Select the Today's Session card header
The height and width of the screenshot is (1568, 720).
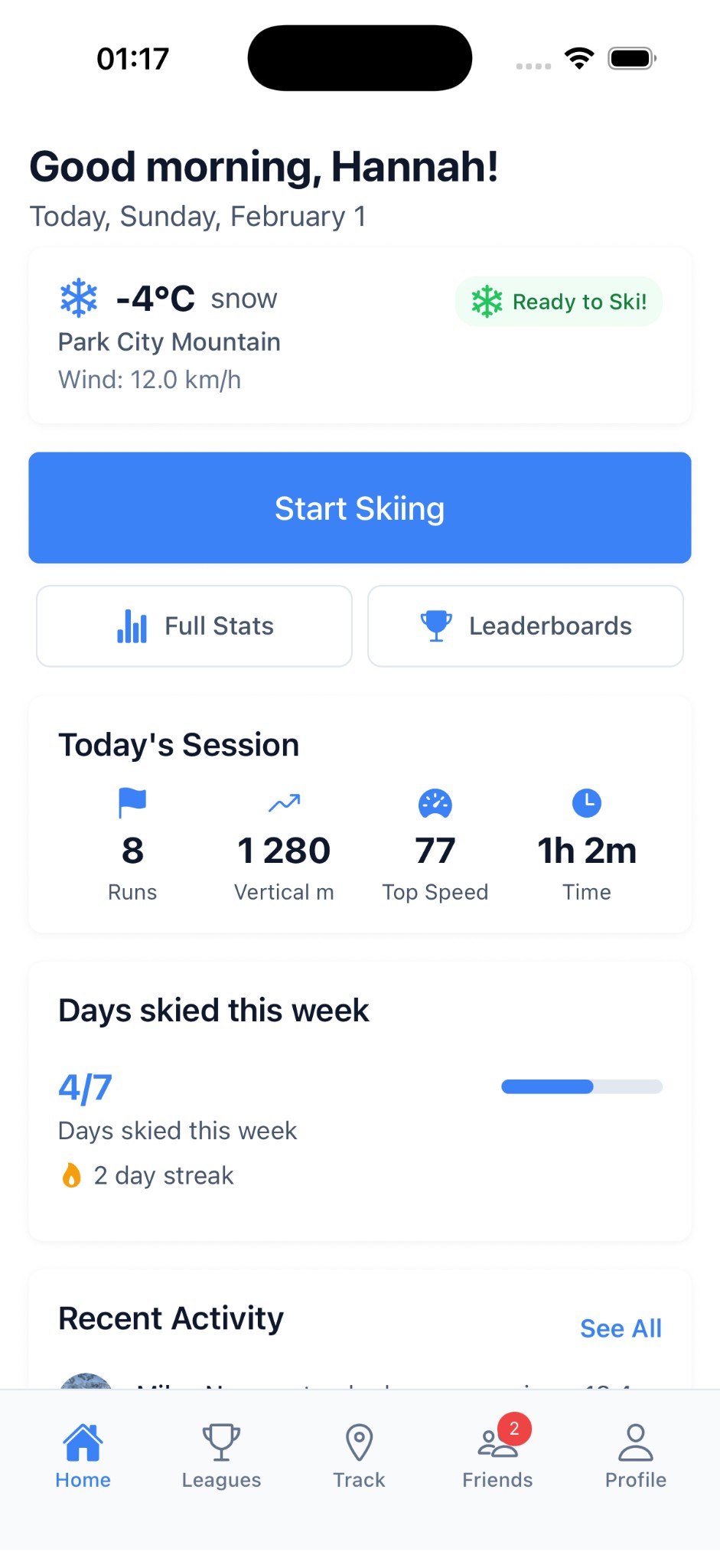tap(178, 743)
